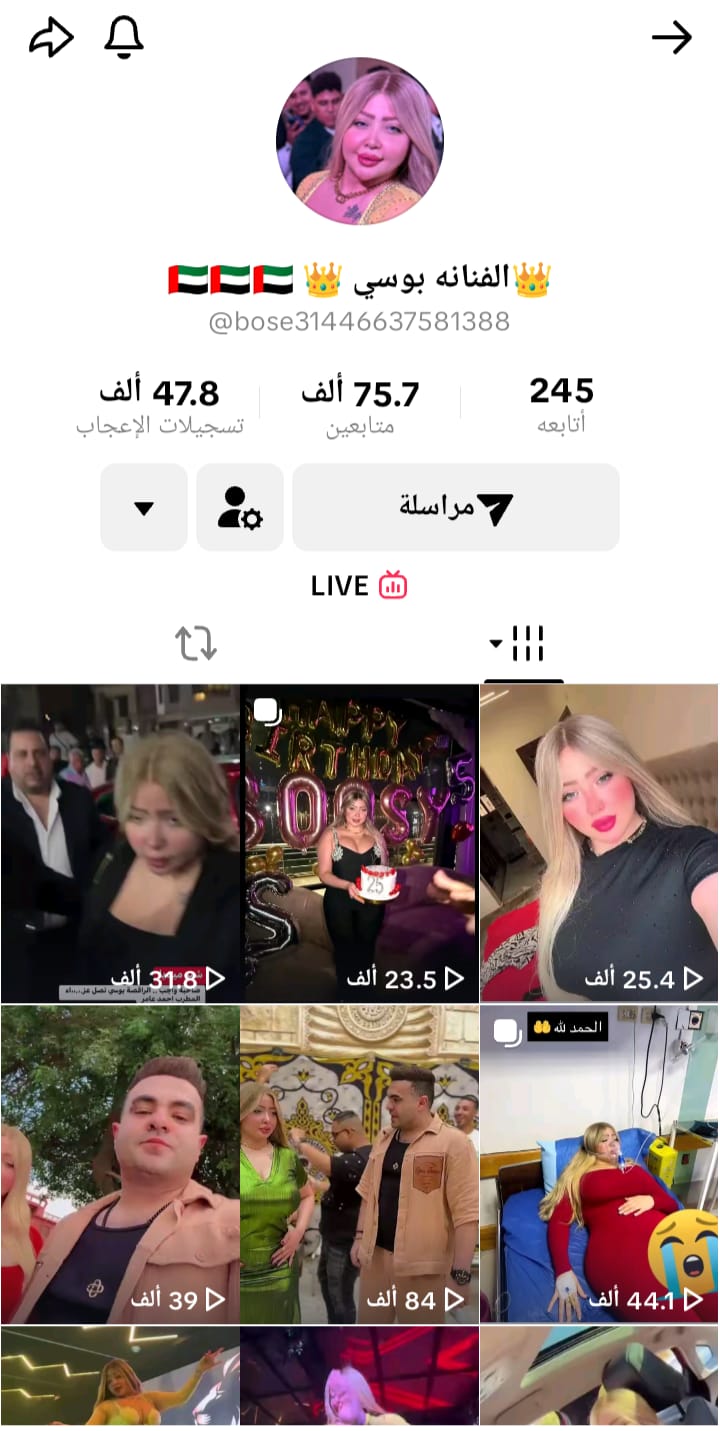The width and height of the screenshot is (720, 1431).
Task: View the 245 following list
Action: click(x=561, y=404)
